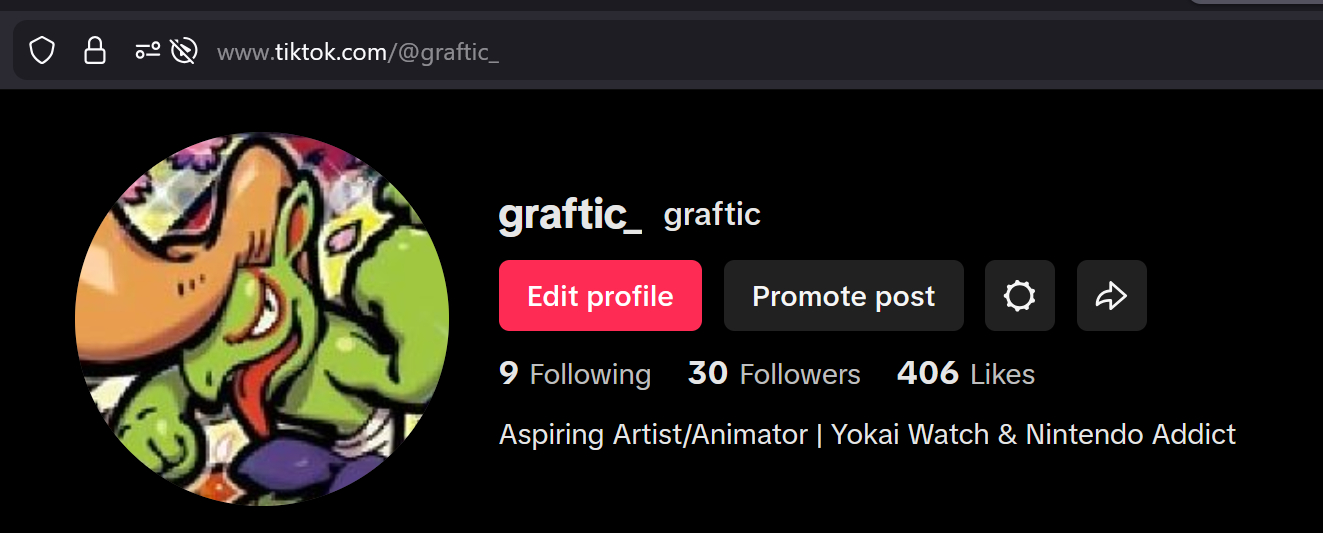Open the site permissions icon
Viewport: 1323px width, 533px height.
point(148,51)
